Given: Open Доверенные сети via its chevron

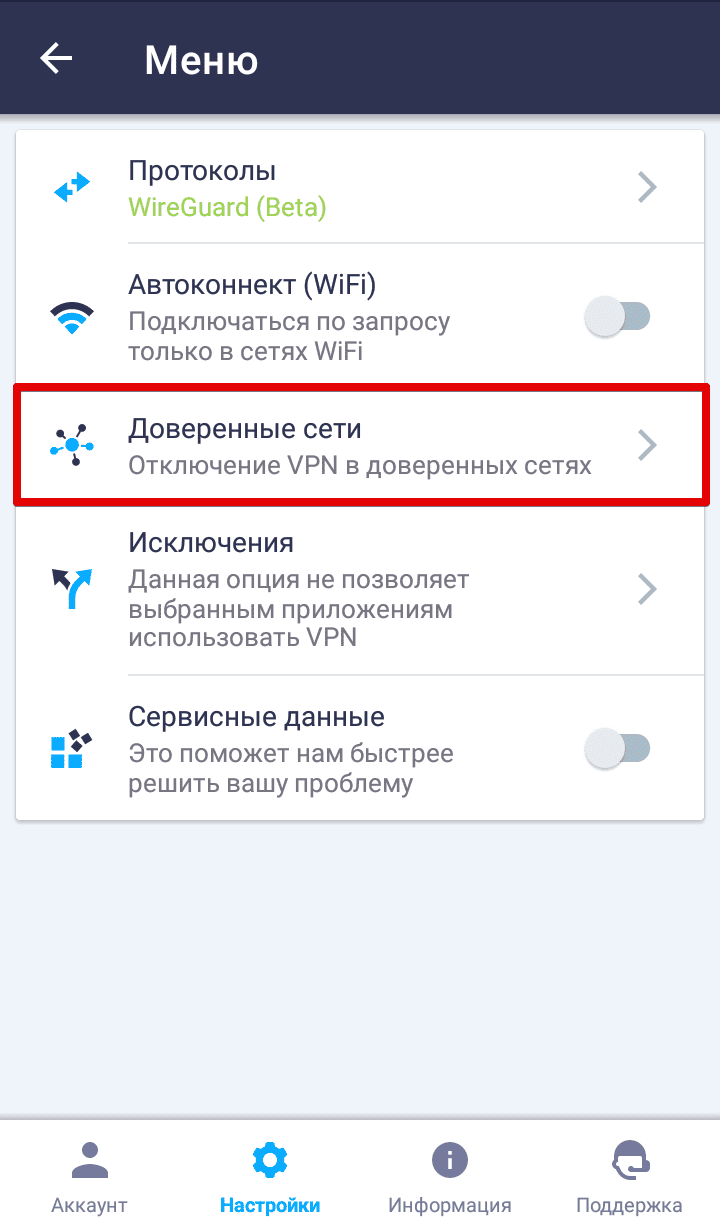Looking at the screenshot, I should (647, 444).
